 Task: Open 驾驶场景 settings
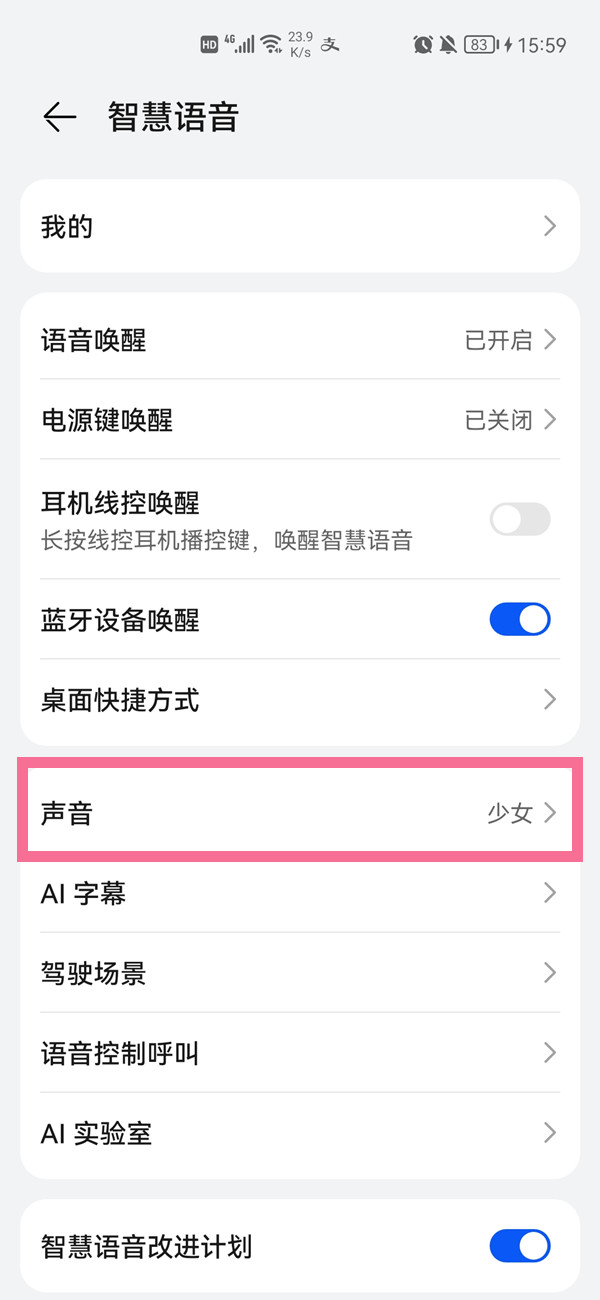coord(300,973)
